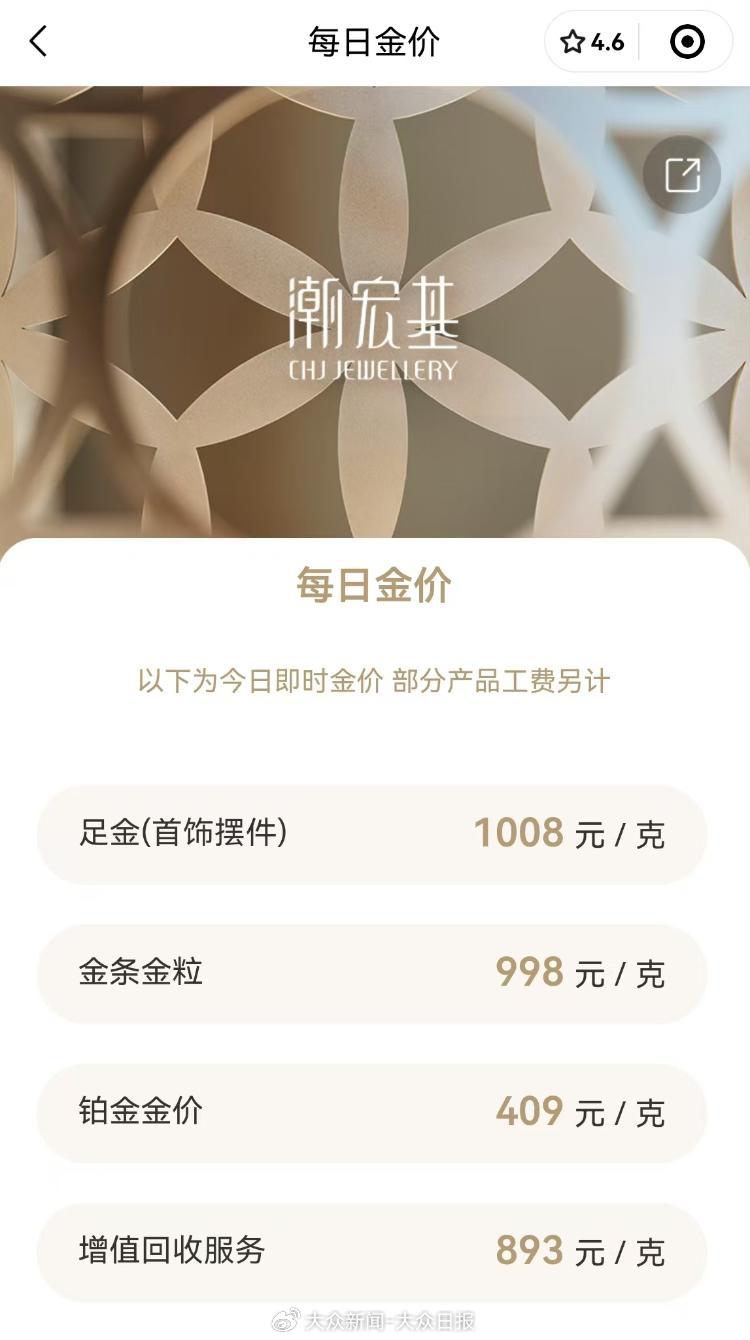The height and width of the screenshot is (1340, 750).
Task: Tap the CHJ Jewellery logo on the banner
Action: point(375,330)
